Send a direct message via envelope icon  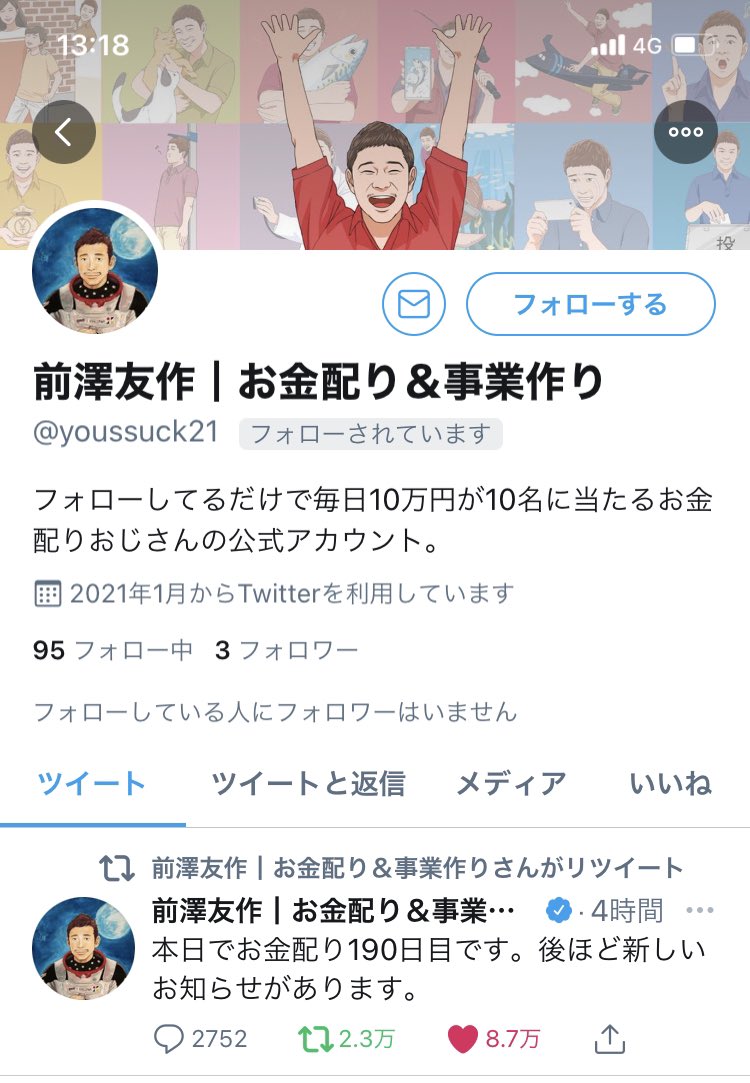pos(413,303)
